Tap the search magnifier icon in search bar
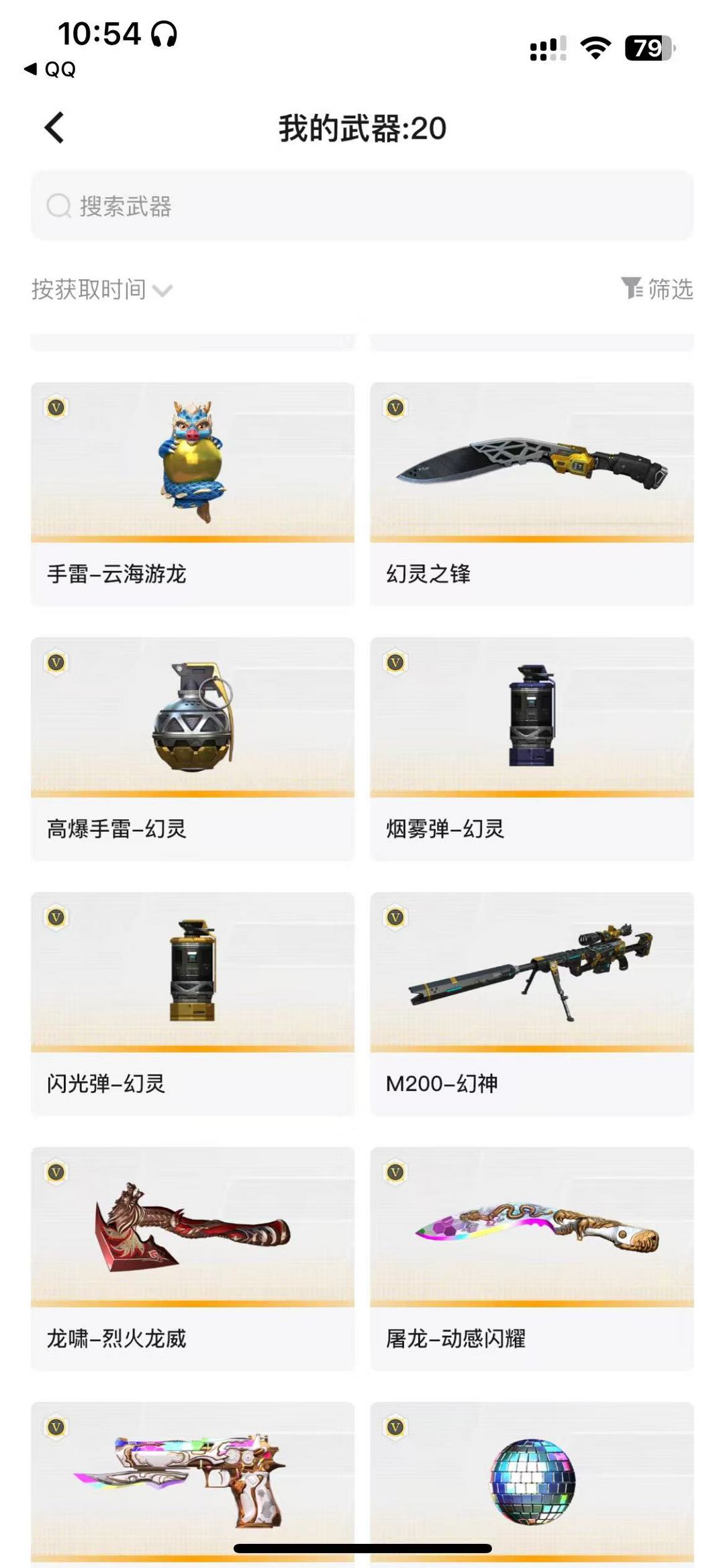Viewport: 725px width, 1568px height. click(x=59, y=207)
